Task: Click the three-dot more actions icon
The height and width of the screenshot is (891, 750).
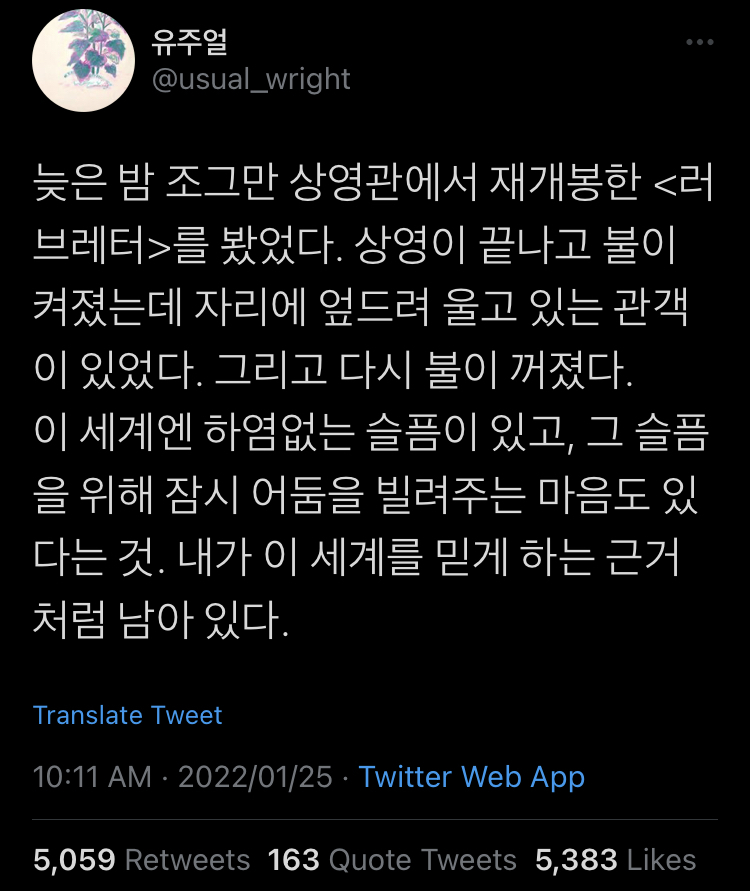Action: coord(700,38)
